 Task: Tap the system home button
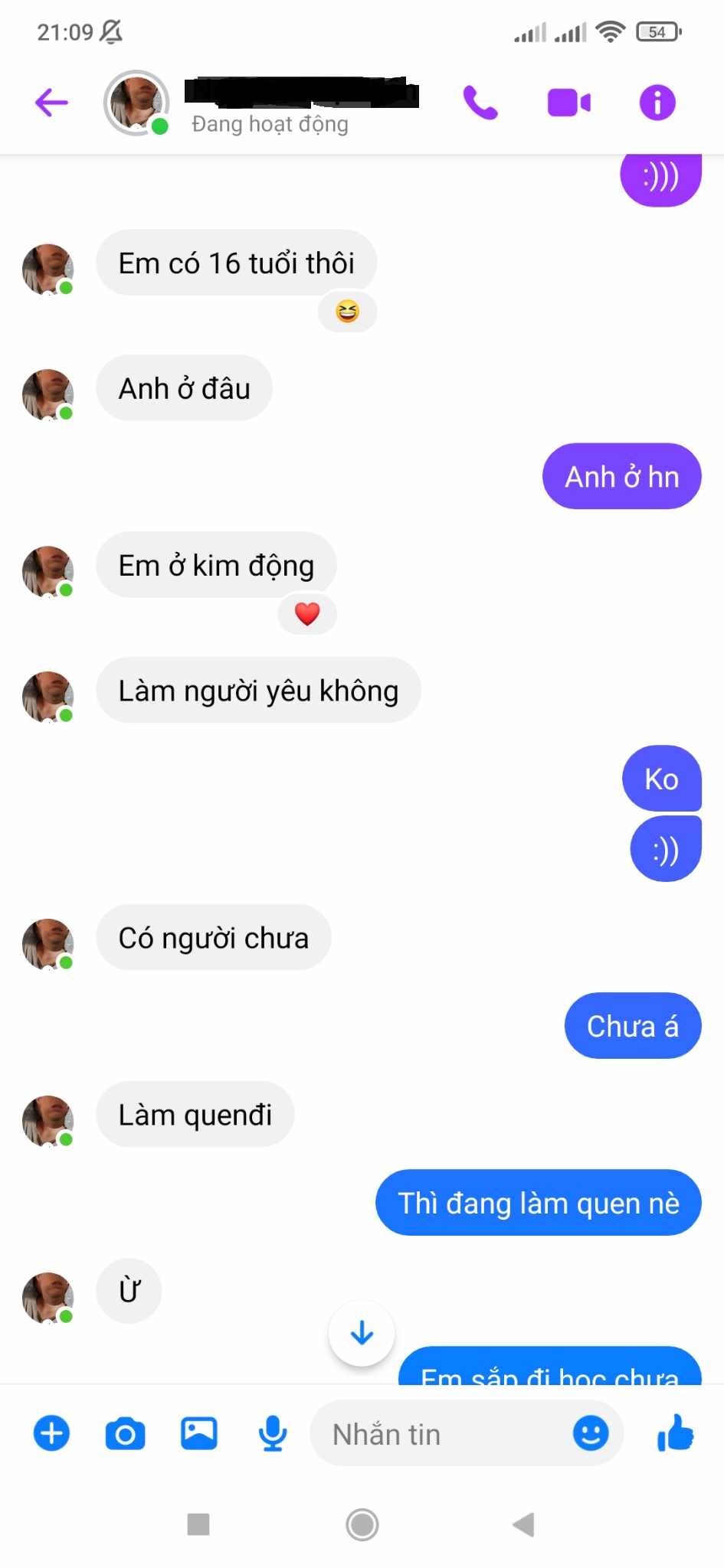[362, 1524]
